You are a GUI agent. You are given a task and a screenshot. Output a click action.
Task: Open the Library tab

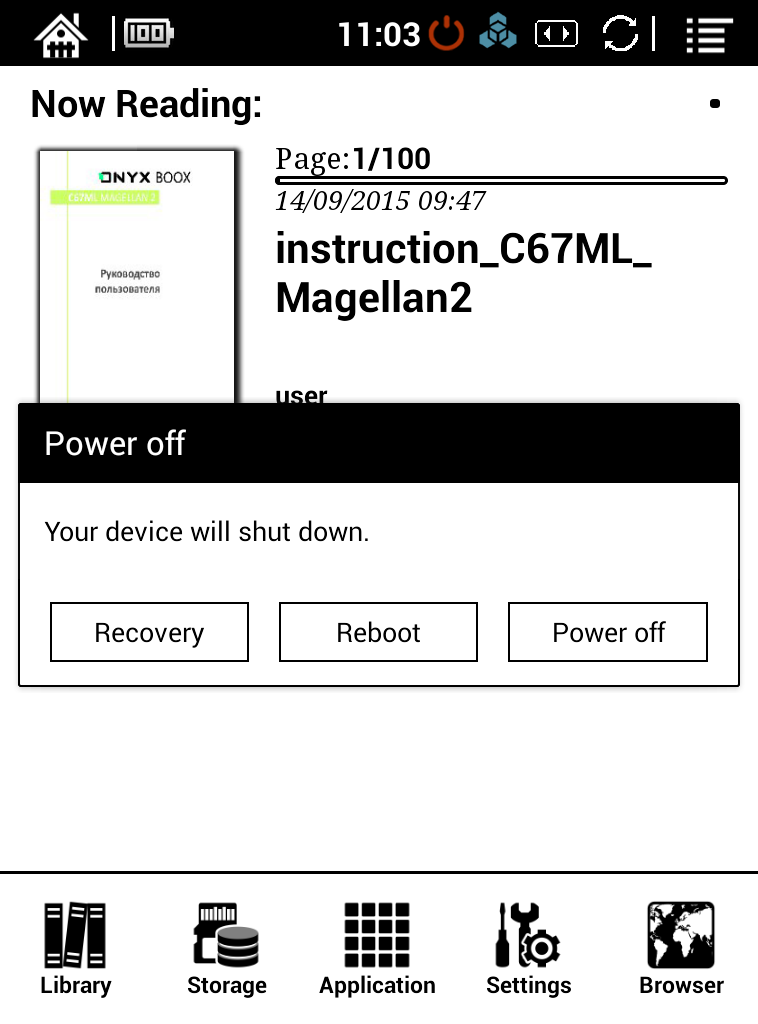[x=75, y=948]
